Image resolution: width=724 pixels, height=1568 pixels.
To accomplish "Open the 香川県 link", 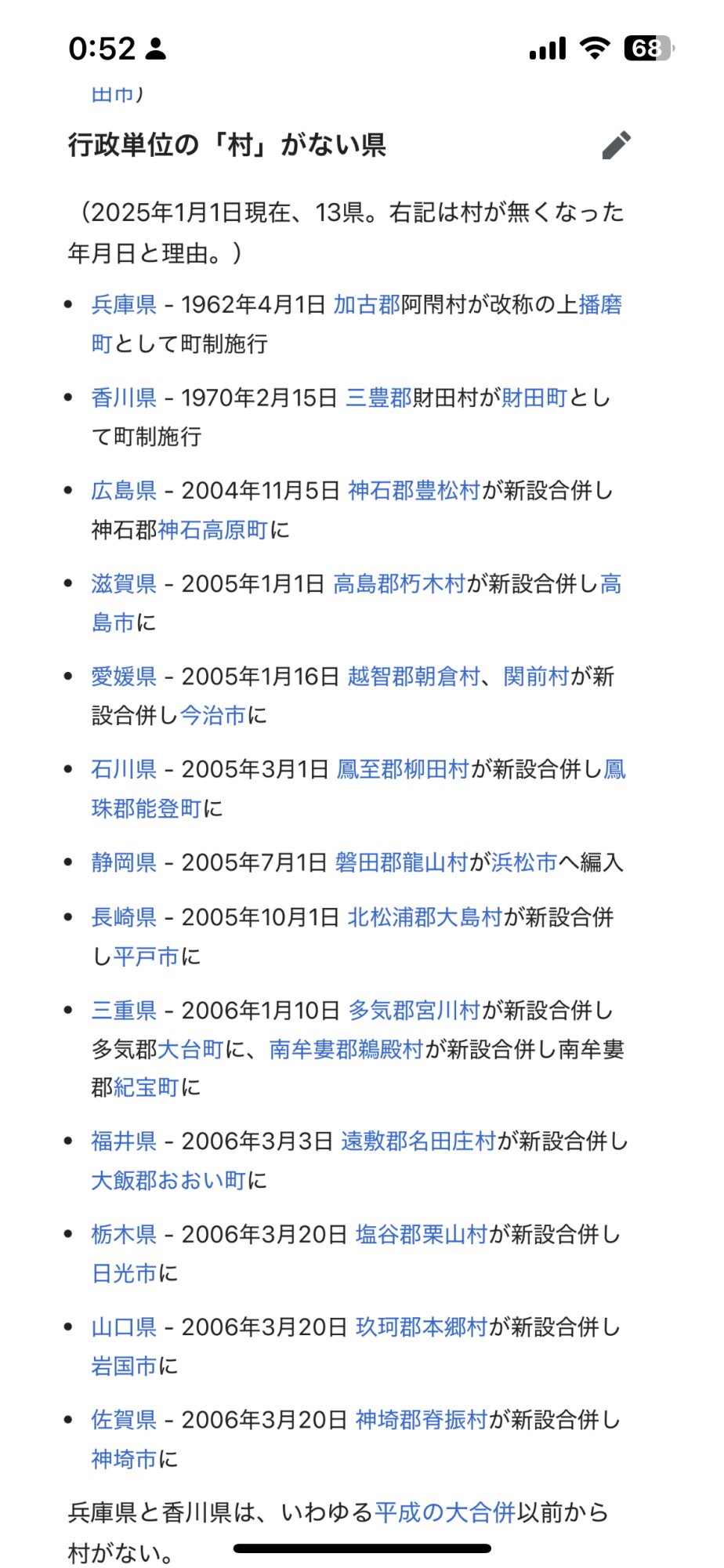I will coord(124,397).
